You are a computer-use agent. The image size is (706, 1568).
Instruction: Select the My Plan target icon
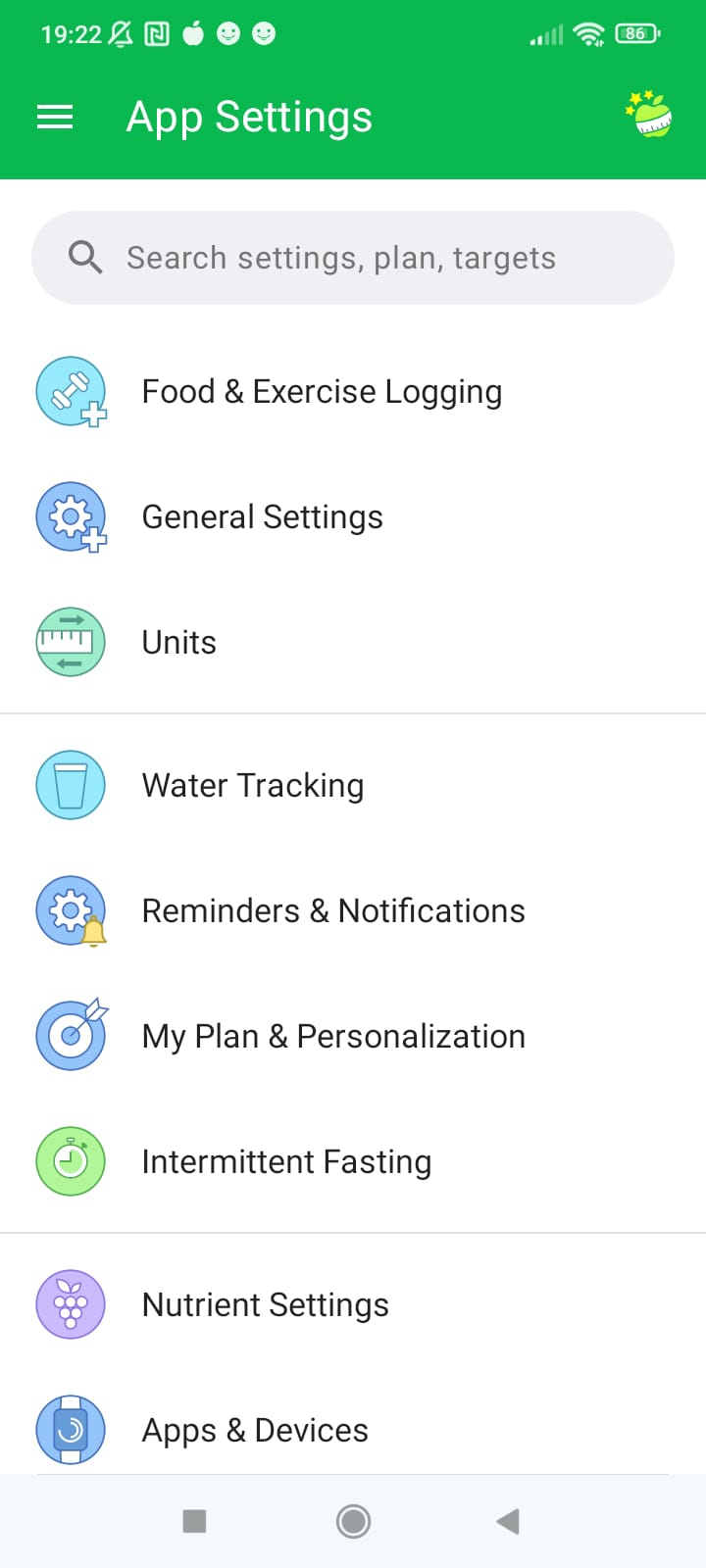click(x=70, y=1035)
